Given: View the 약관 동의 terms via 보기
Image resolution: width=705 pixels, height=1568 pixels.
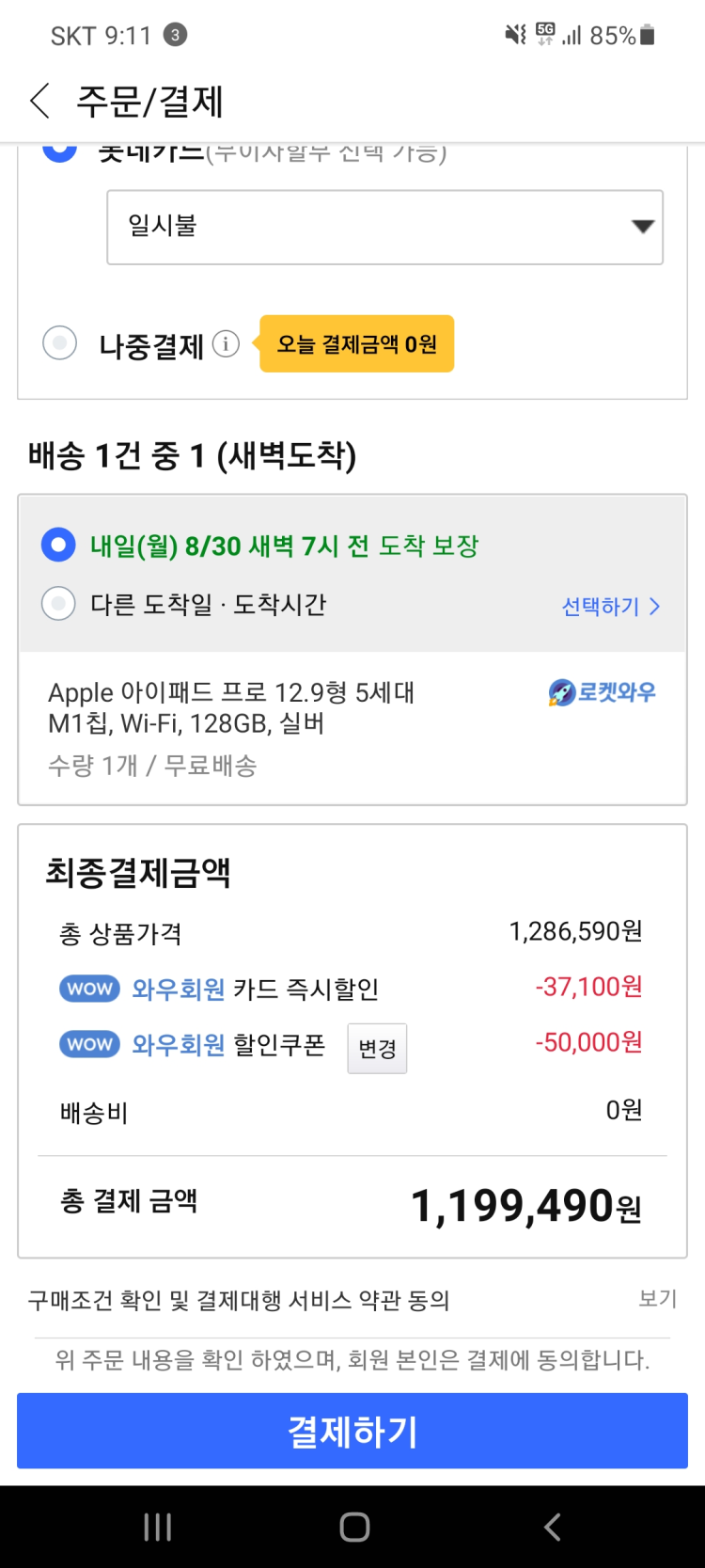Looking at the screenshot, I should 657,1298.
